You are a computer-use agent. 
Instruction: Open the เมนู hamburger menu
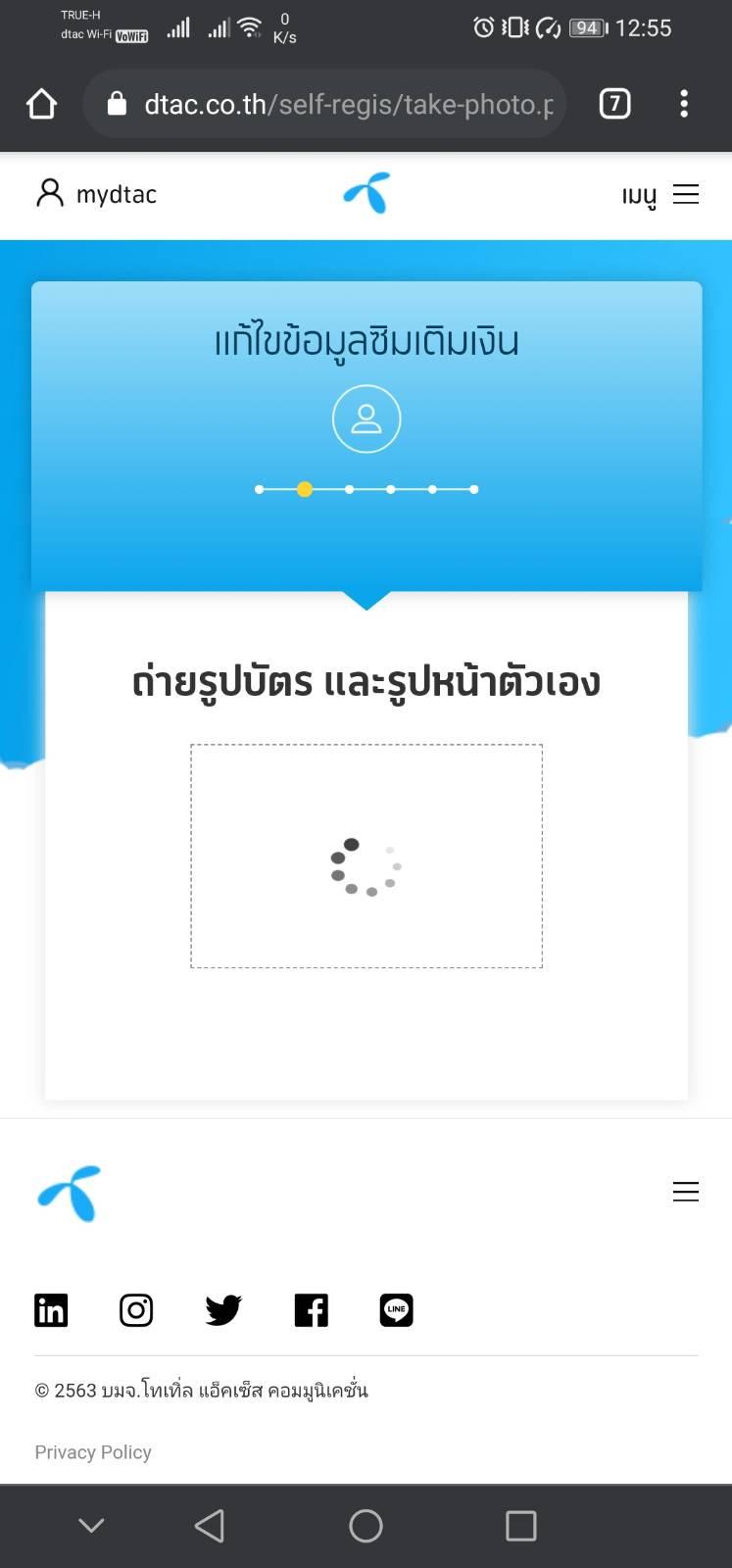pos(659,194)
